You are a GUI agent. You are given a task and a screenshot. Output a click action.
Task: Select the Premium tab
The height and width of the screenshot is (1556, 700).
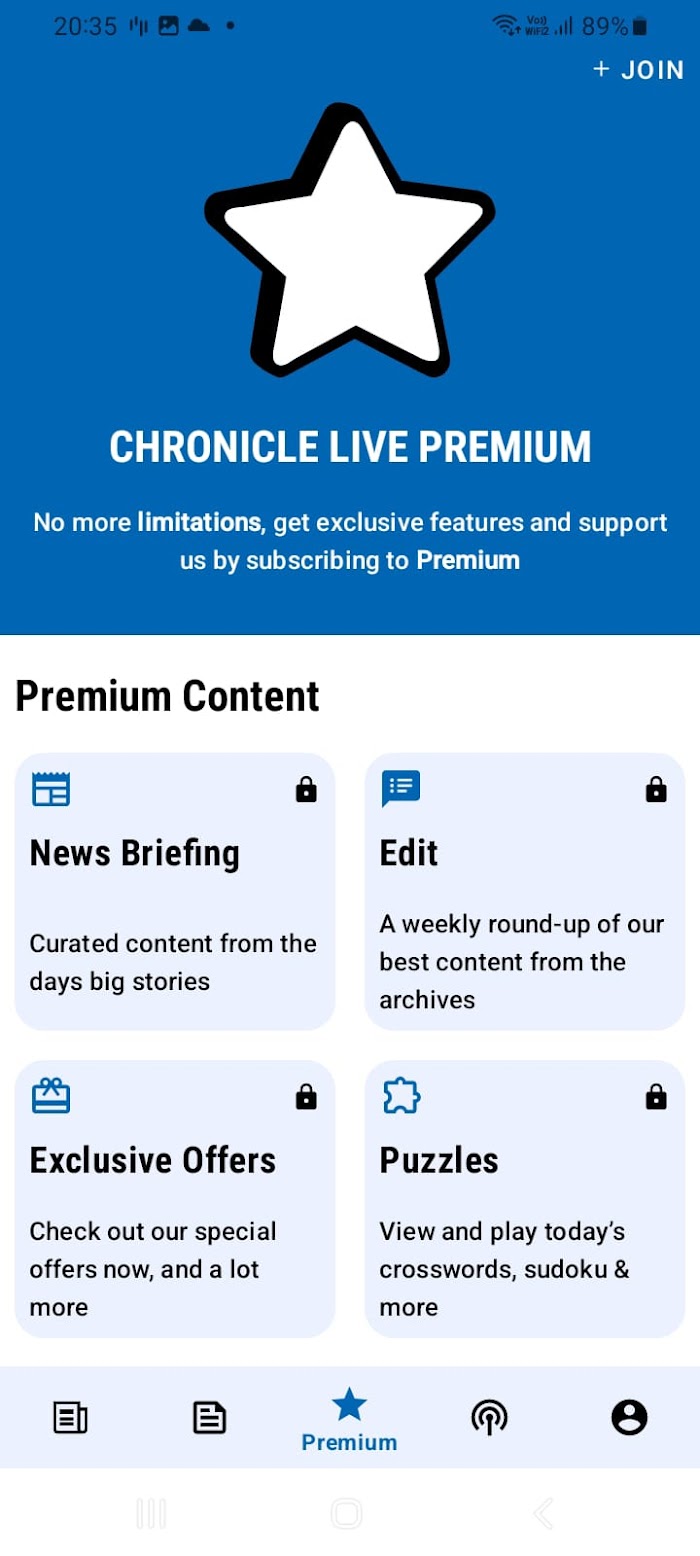[349, 1419]
